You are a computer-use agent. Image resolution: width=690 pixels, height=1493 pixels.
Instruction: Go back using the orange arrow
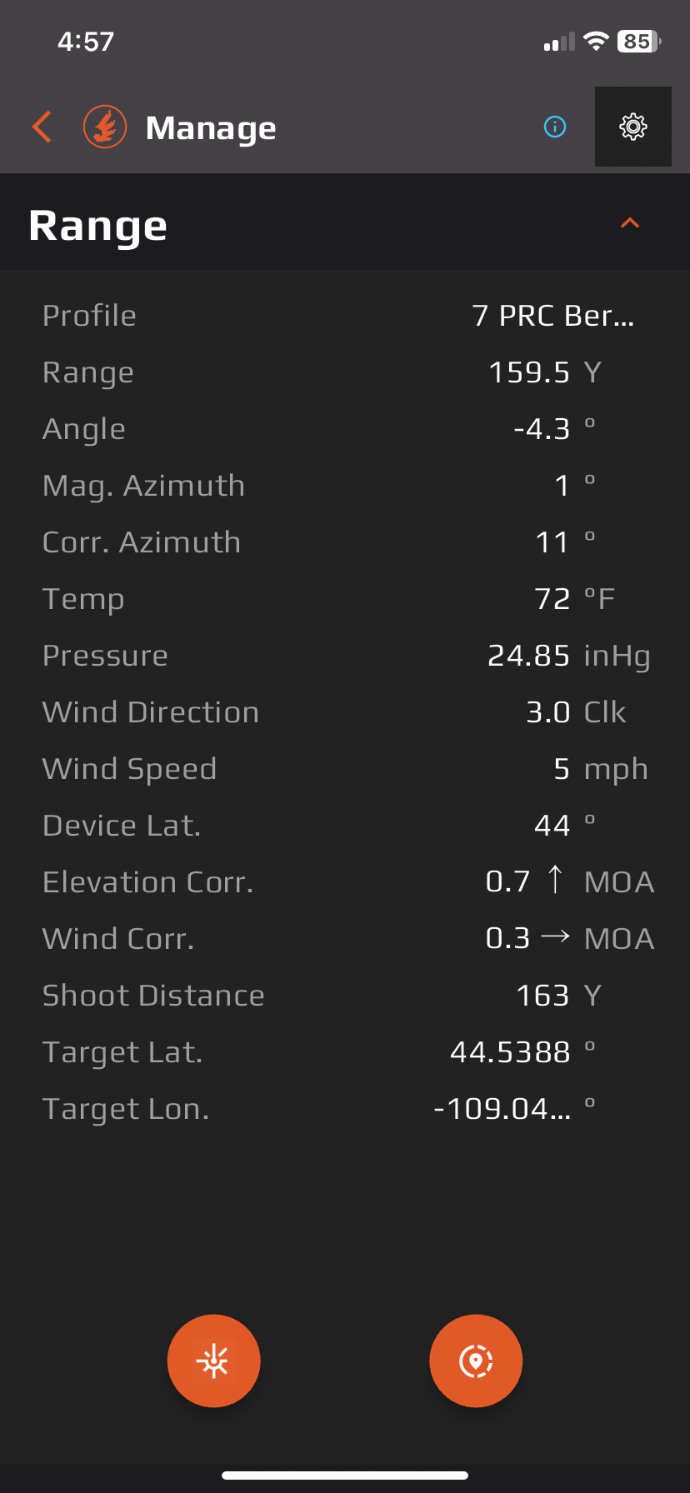click(x=42, y=127)
